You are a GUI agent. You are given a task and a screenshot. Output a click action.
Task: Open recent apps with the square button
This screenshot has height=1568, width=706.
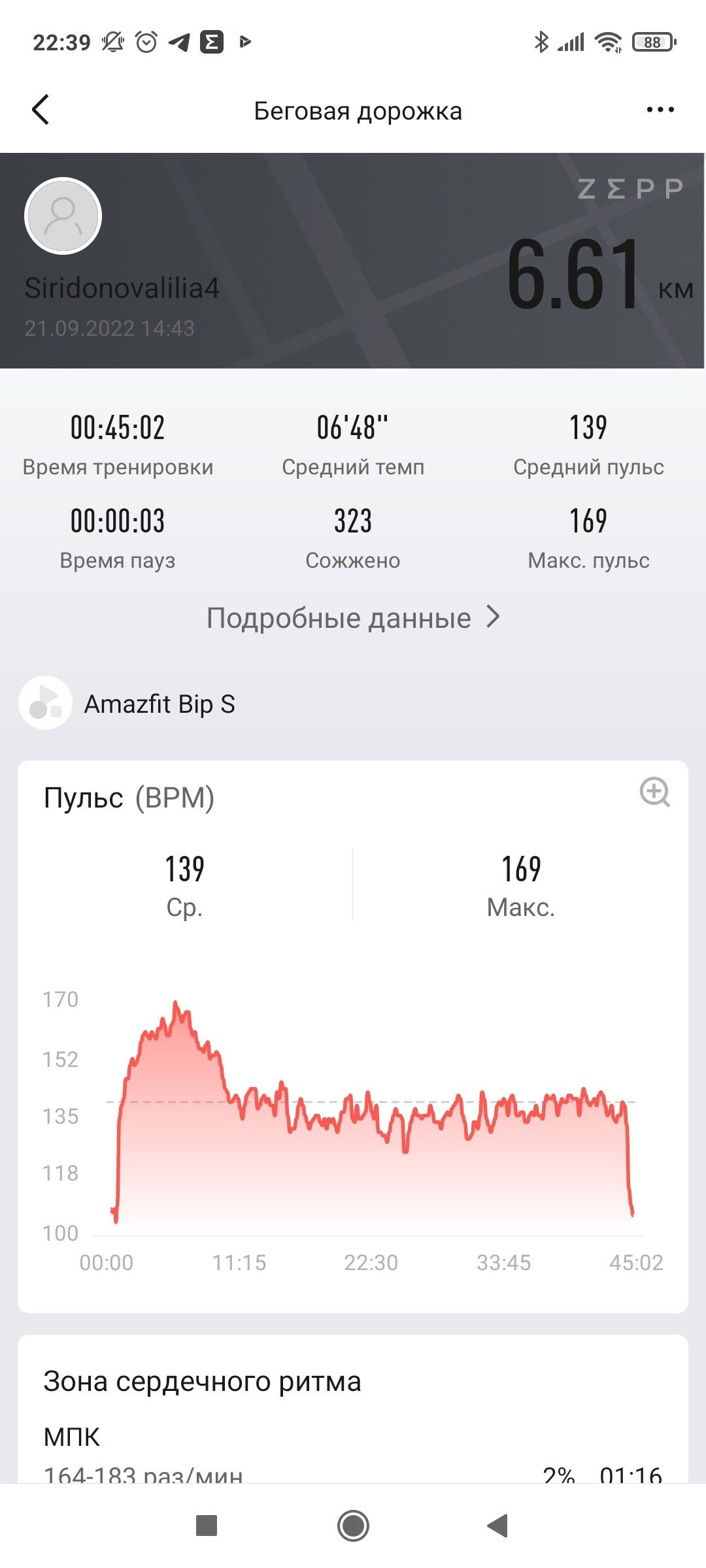[x=207, y=1526]
